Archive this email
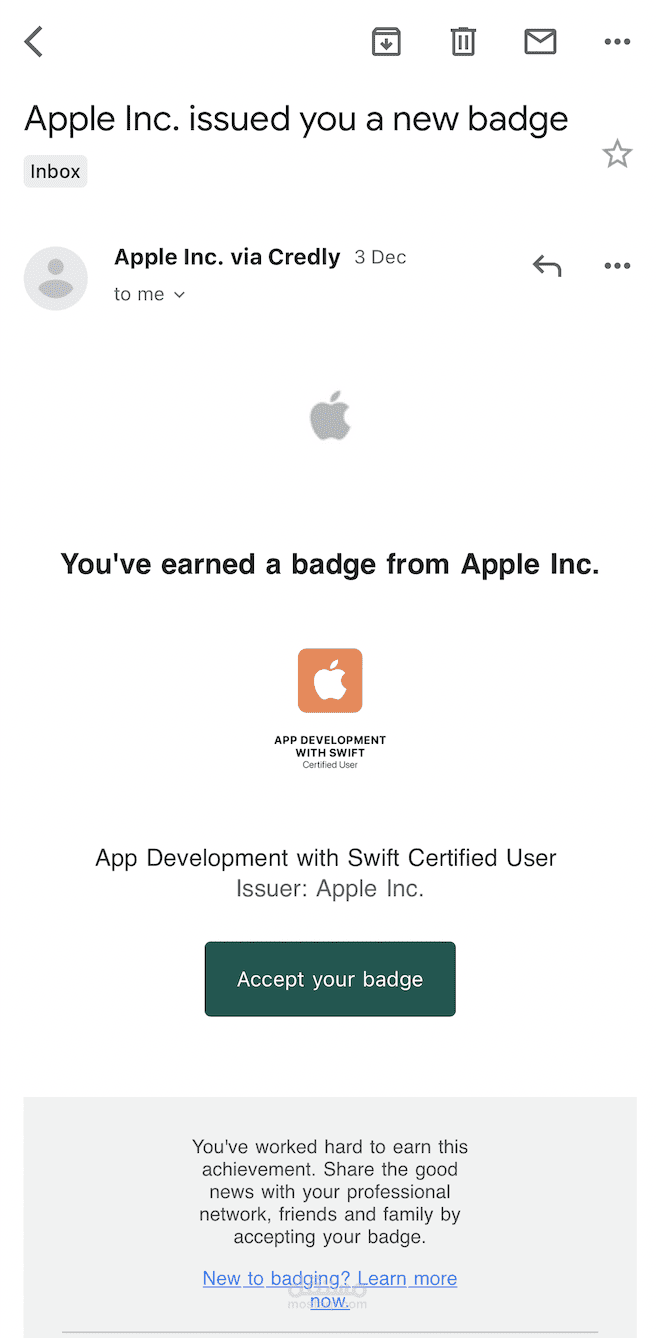This screenshot has height=1338, width=656. (386, 41)
